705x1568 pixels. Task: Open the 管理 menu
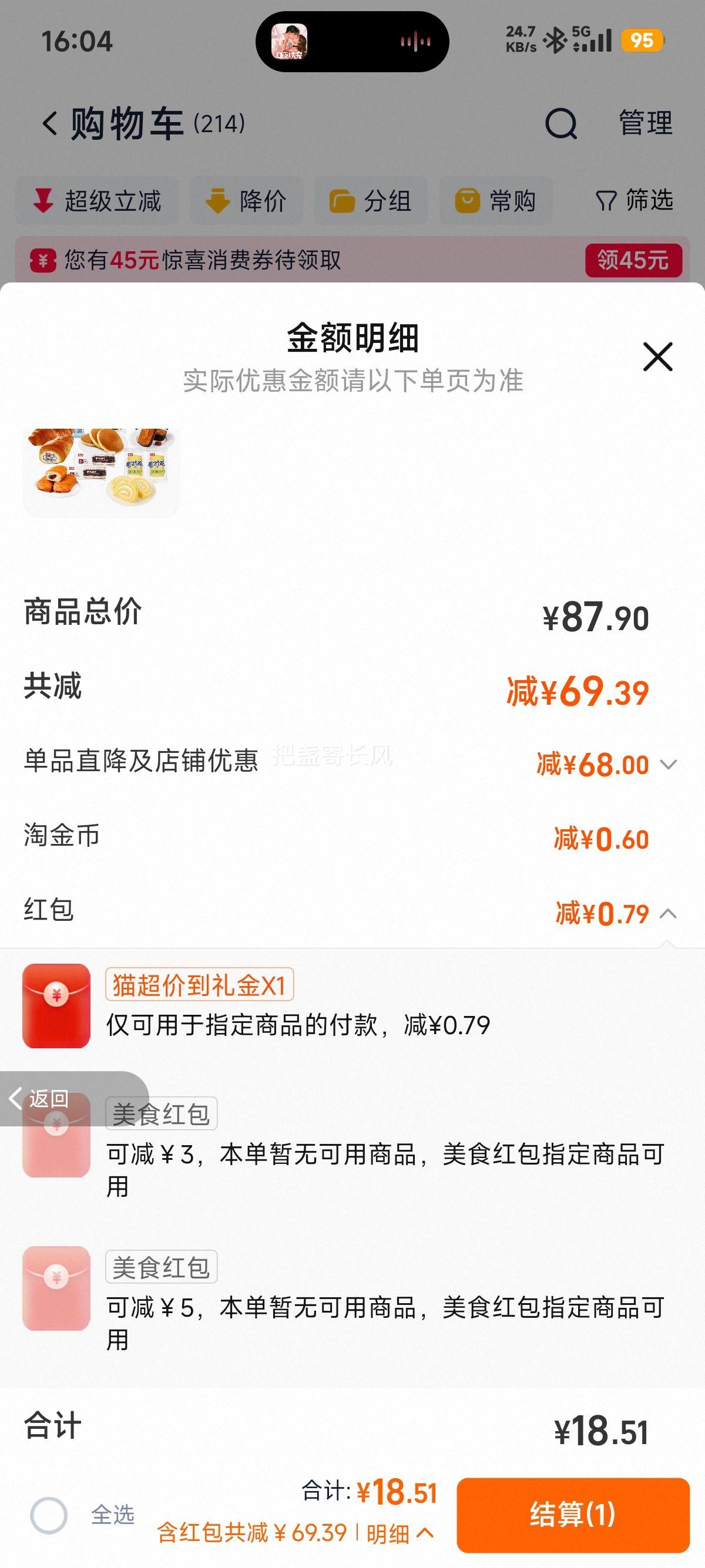pos(644,122)
